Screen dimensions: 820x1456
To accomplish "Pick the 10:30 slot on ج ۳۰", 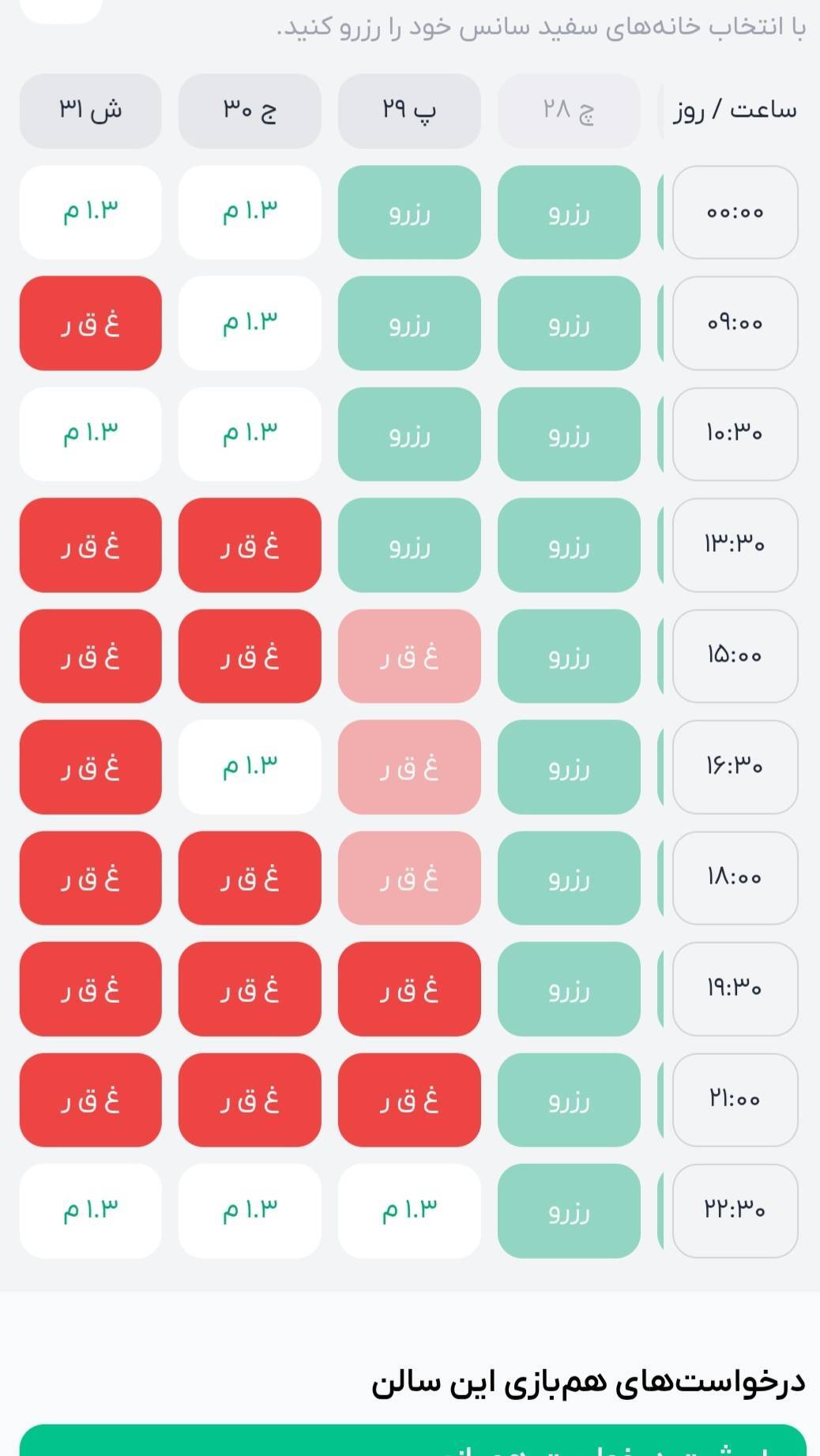I will pos(250,433).
